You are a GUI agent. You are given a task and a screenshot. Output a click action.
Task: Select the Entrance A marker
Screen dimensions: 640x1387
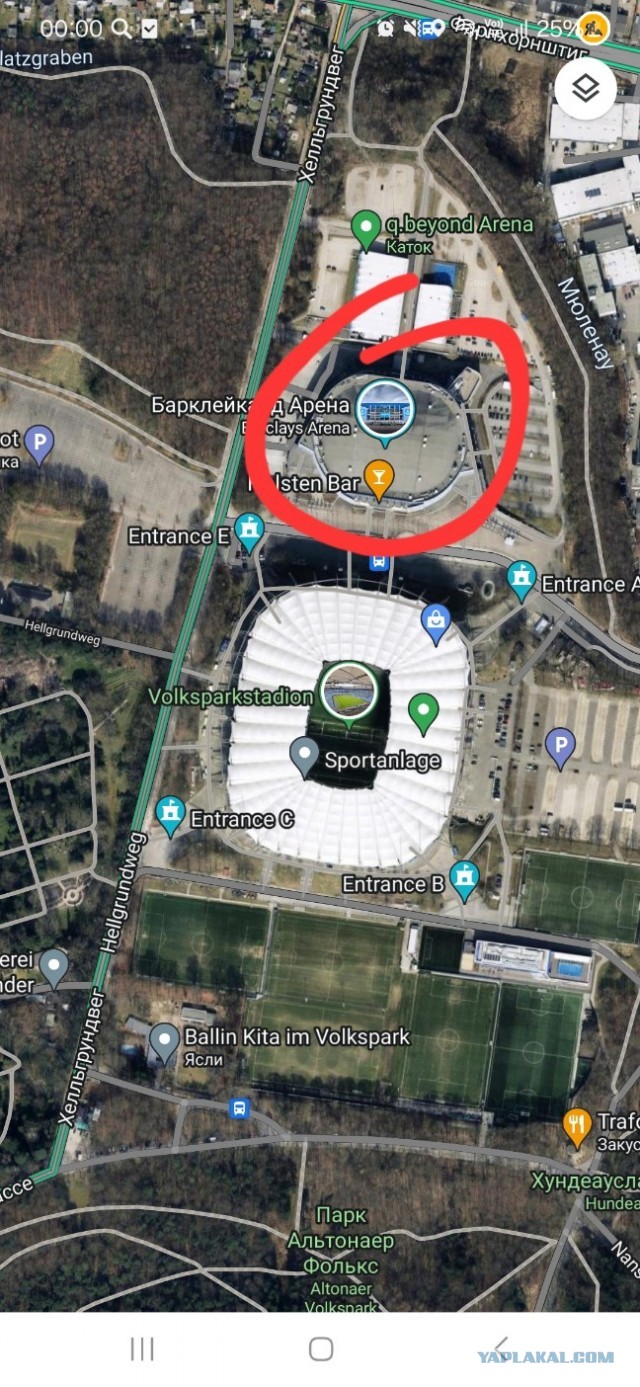click(521, 579)
